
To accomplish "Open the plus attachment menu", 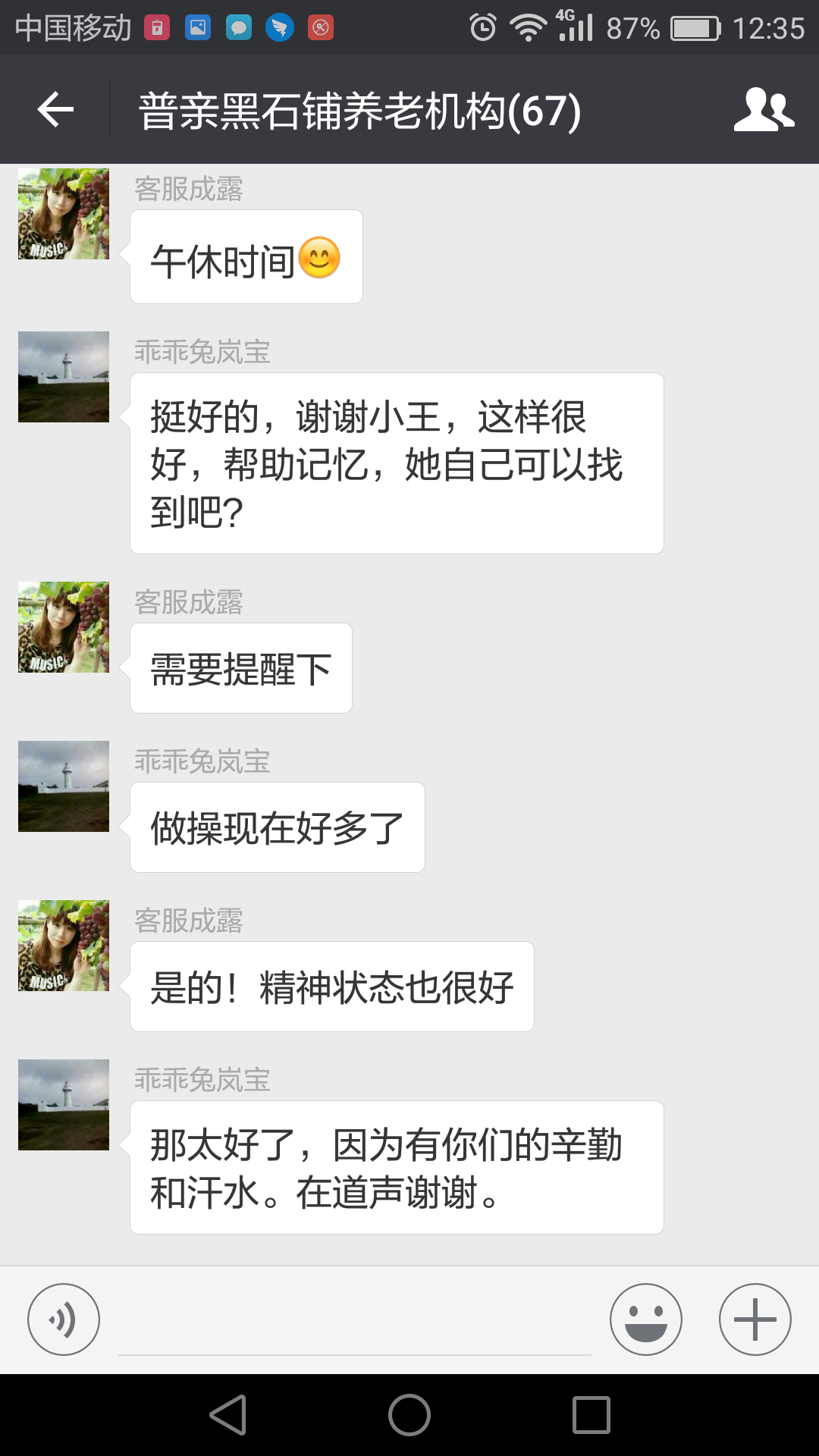I will [755, 1319].
